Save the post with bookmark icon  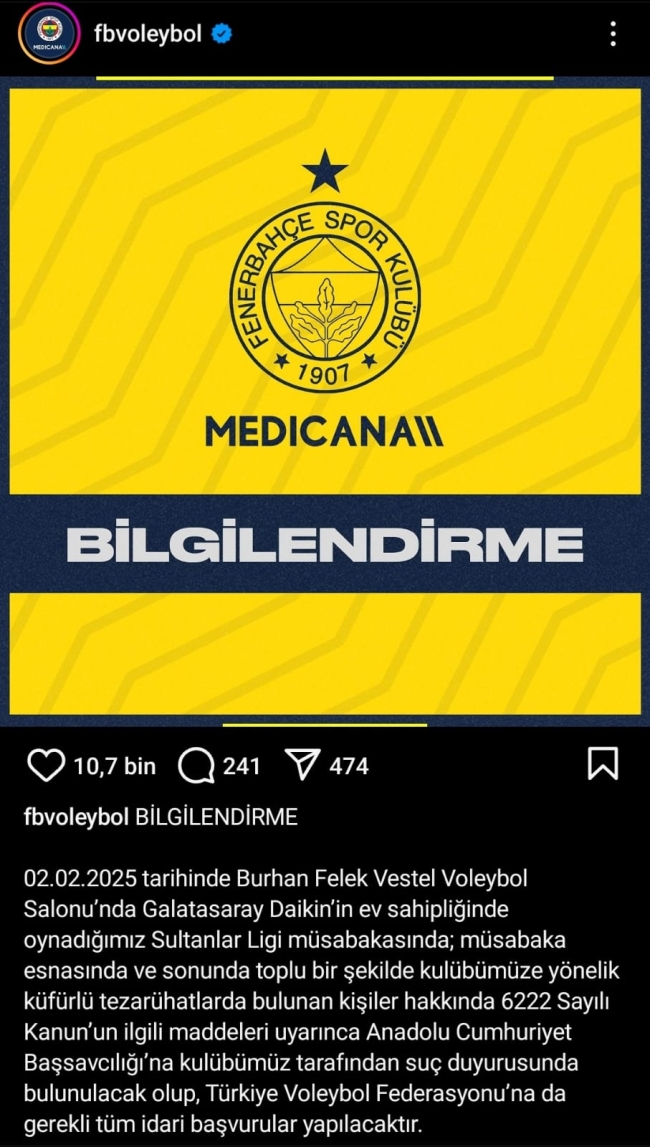tap(603, 764)
